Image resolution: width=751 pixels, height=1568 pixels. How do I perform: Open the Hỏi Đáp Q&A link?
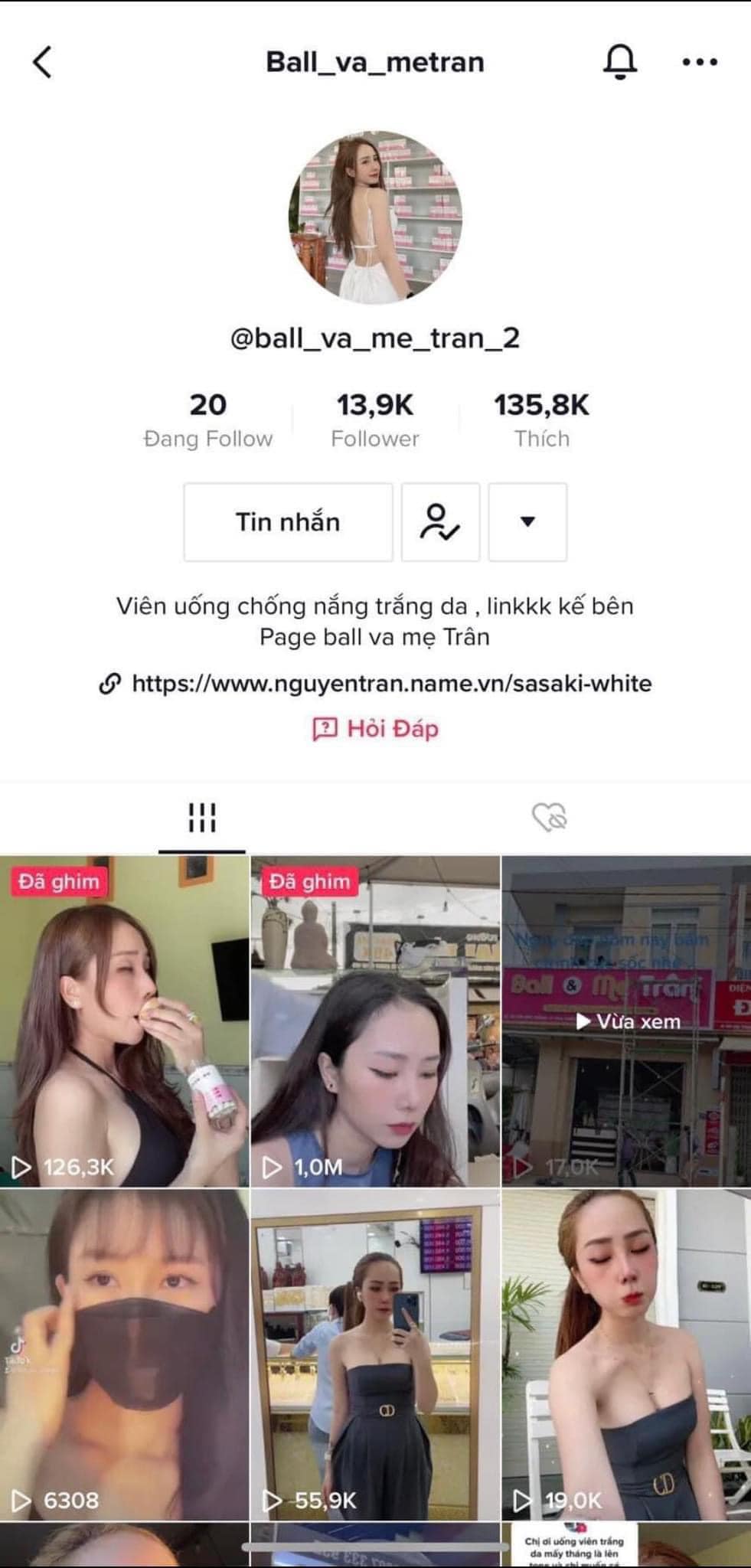376,728
